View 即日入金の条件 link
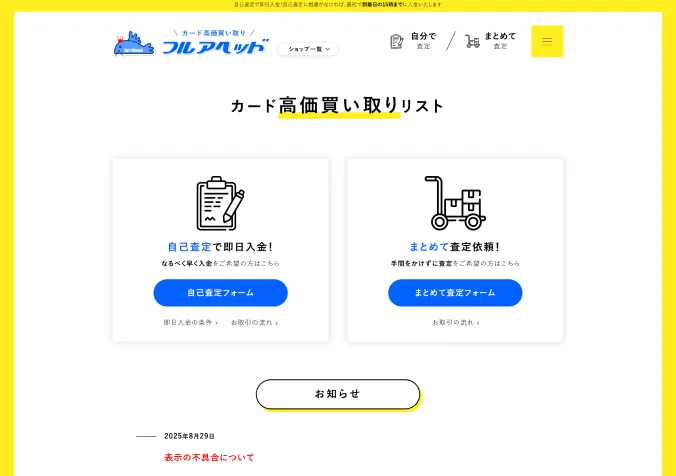This screenshot has width=676, height=476. pyautogui.click(x=190, y=323)
